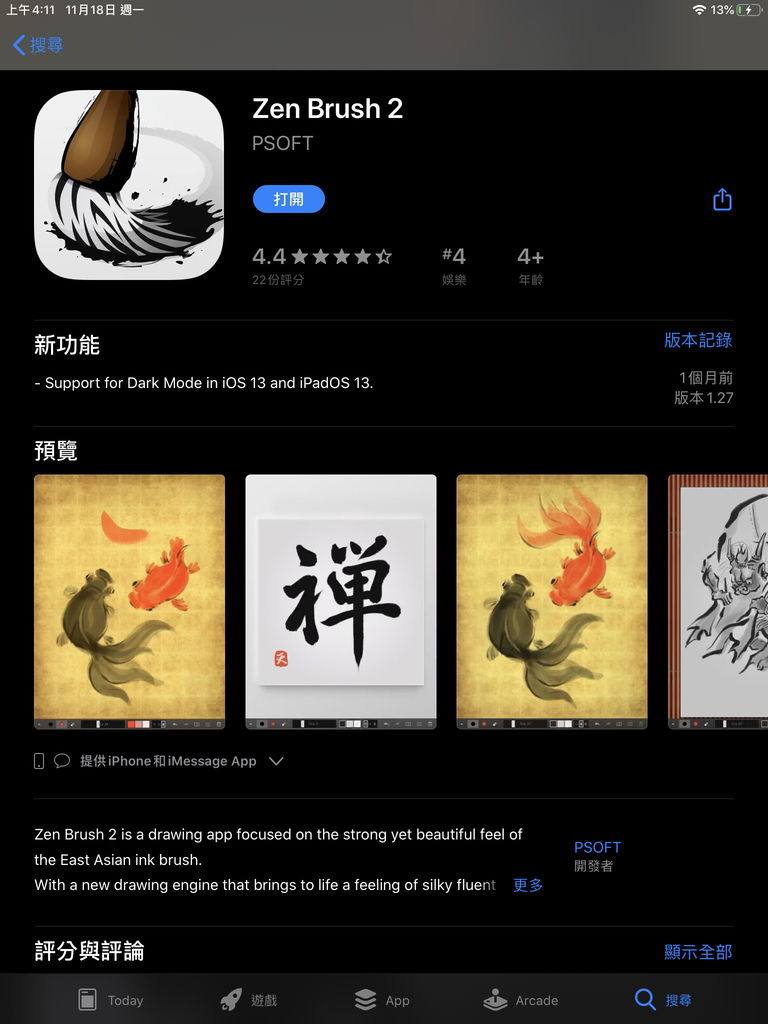Switch to the 遊戲 tab

point(249,1000)
